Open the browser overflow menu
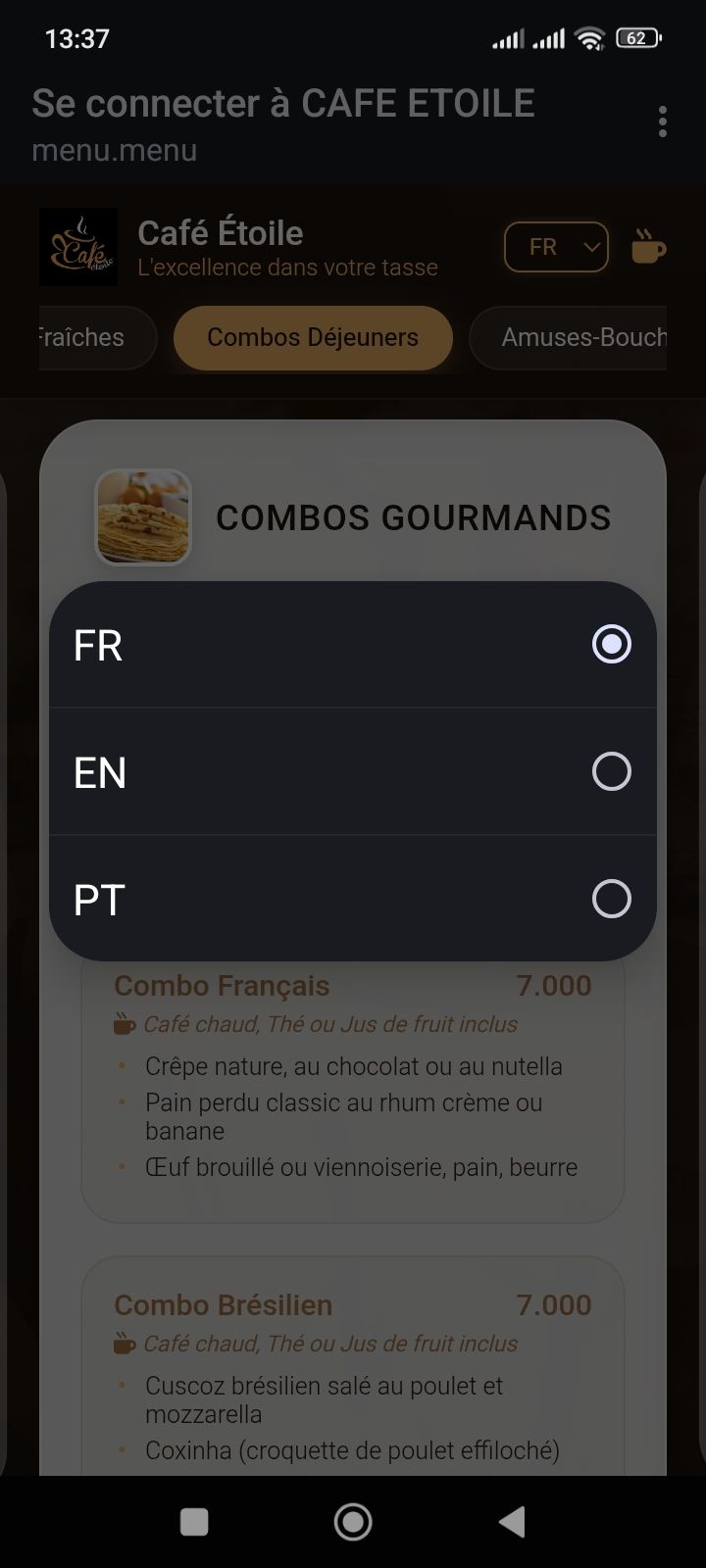This screenshot has width=706, height=1568. 663,122
